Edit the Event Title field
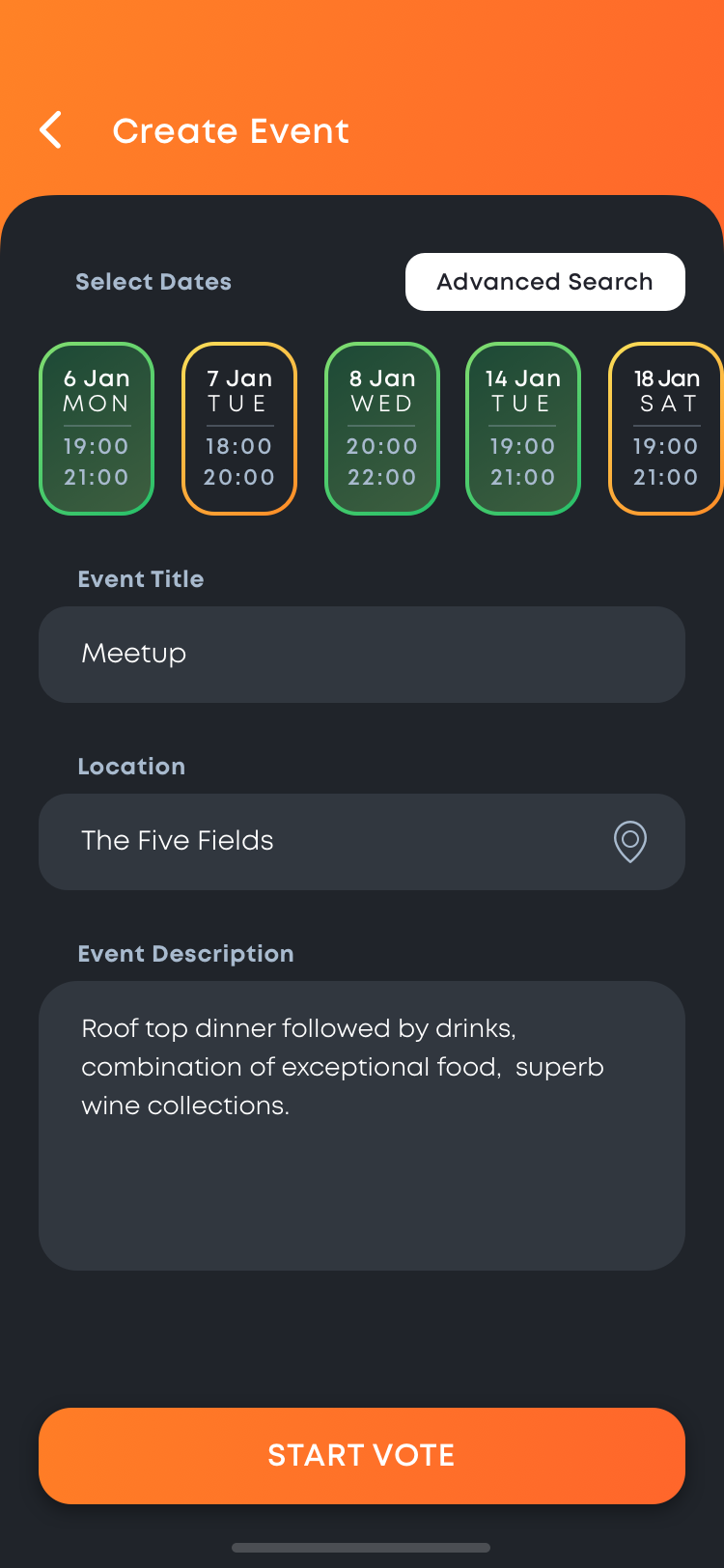Viewport: 724px width, 1568px height. (362, 655)
